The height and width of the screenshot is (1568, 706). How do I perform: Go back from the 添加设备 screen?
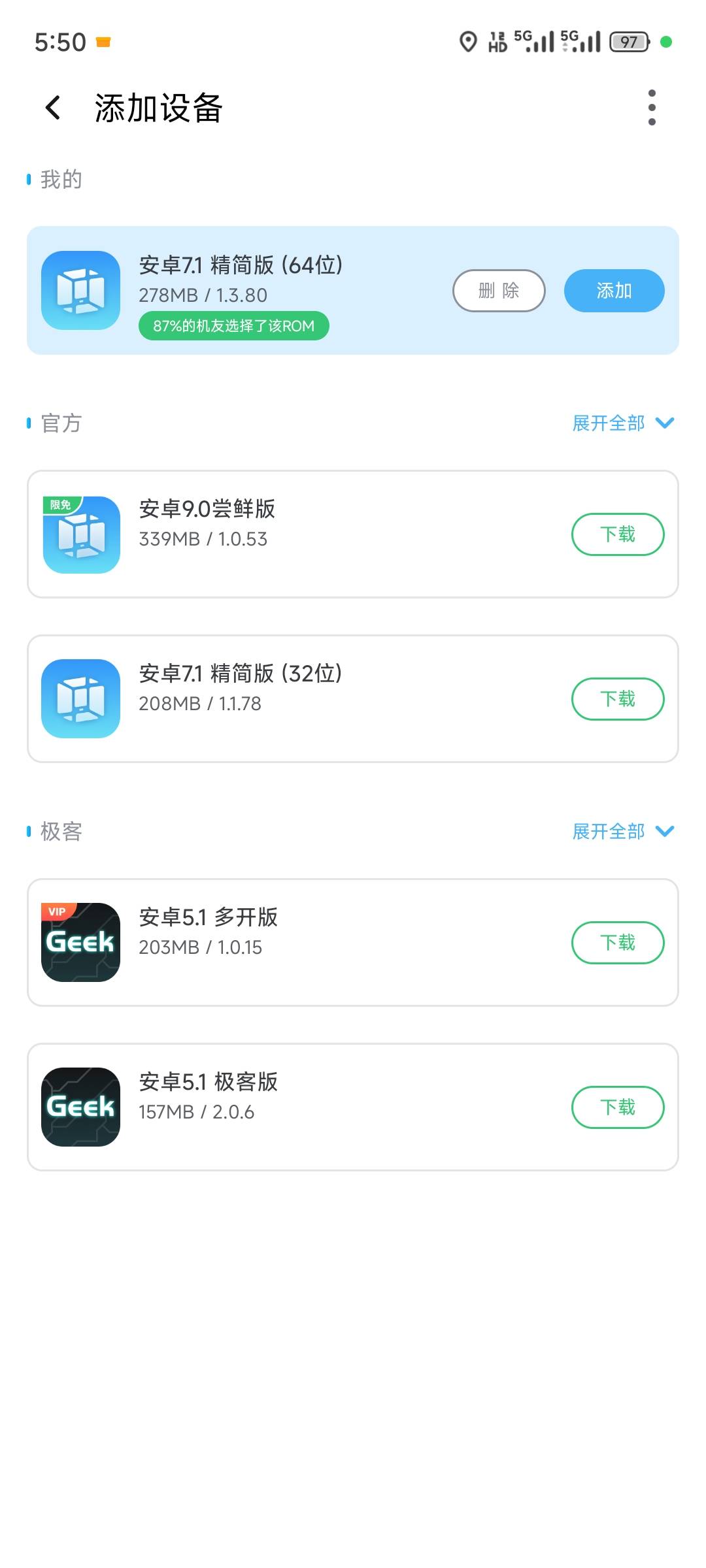click(x=54, y=108)
